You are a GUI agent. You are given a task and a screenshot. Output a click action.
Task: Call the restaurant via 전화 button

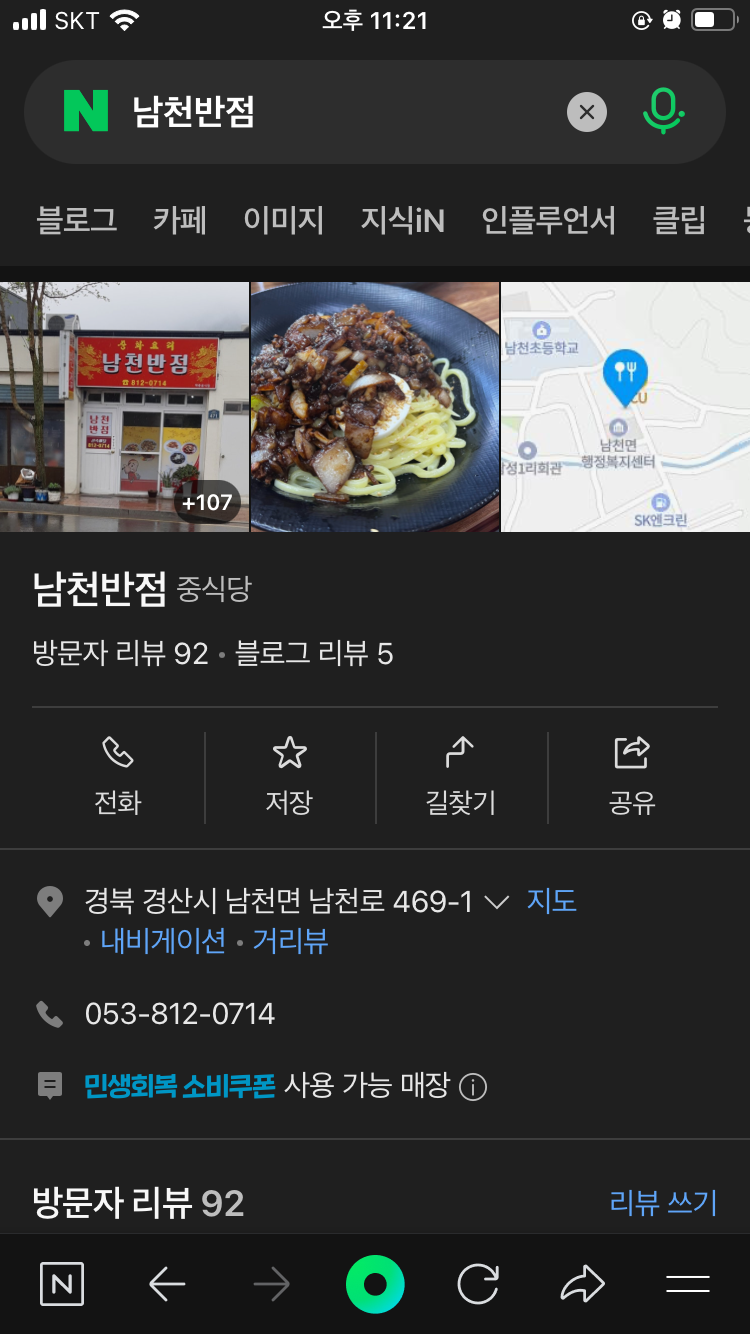118,777
